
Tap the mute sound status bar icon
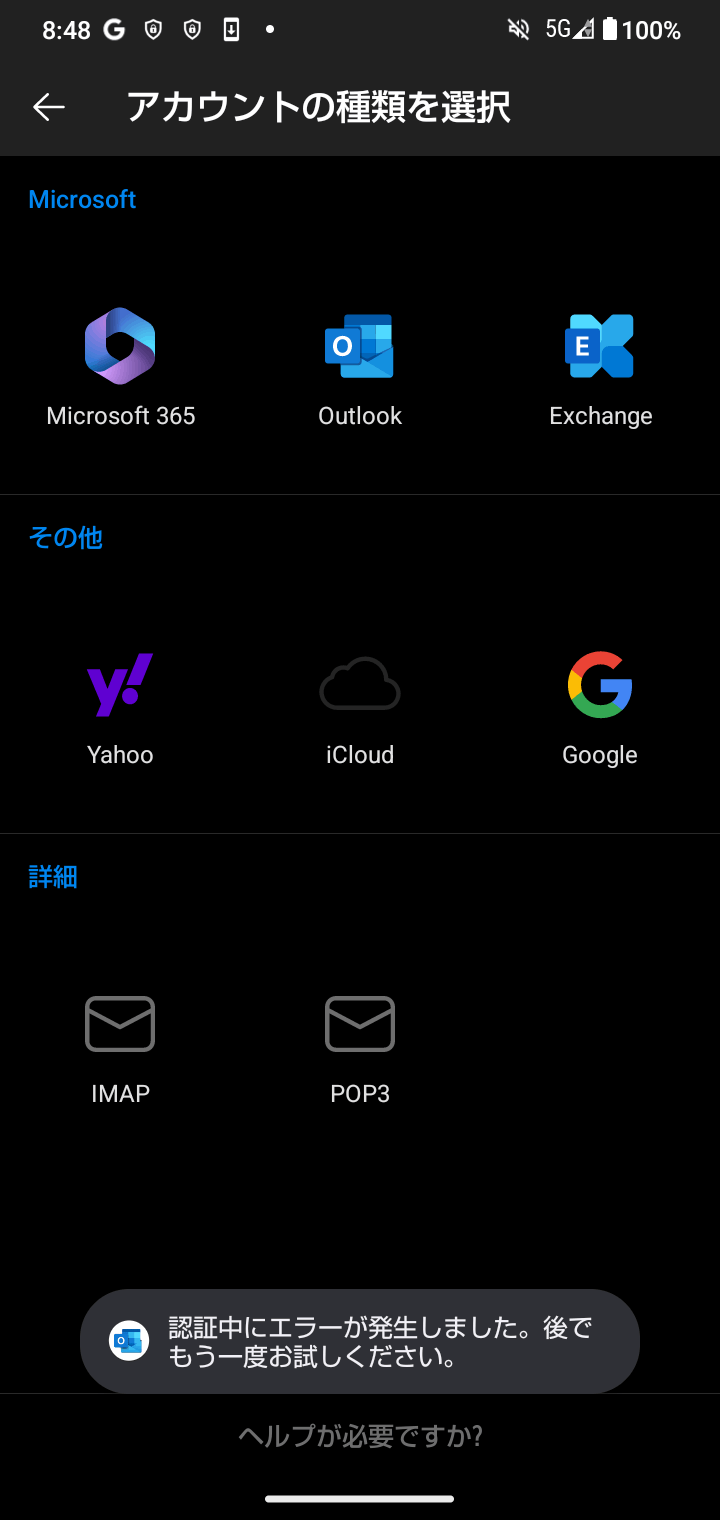click(517, 29)
